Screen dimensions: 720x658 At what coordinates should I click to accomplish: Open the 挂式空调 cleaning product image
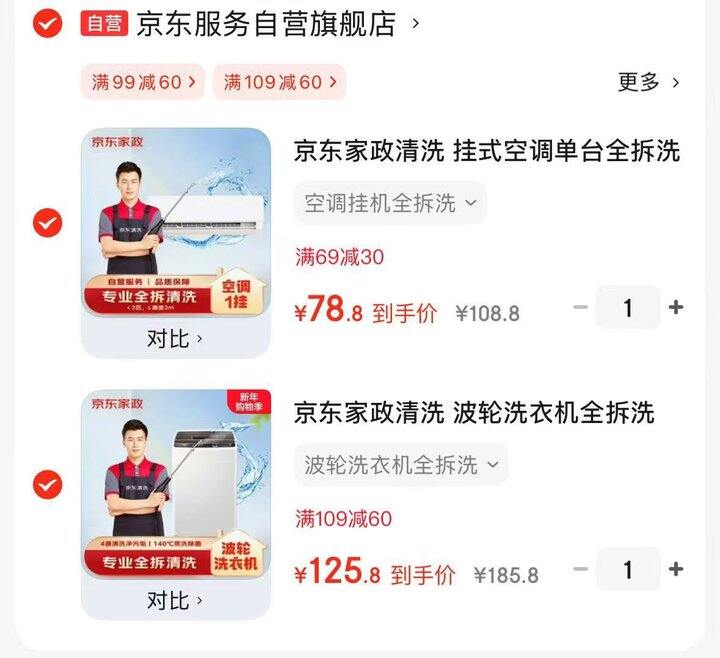(176, 223)
